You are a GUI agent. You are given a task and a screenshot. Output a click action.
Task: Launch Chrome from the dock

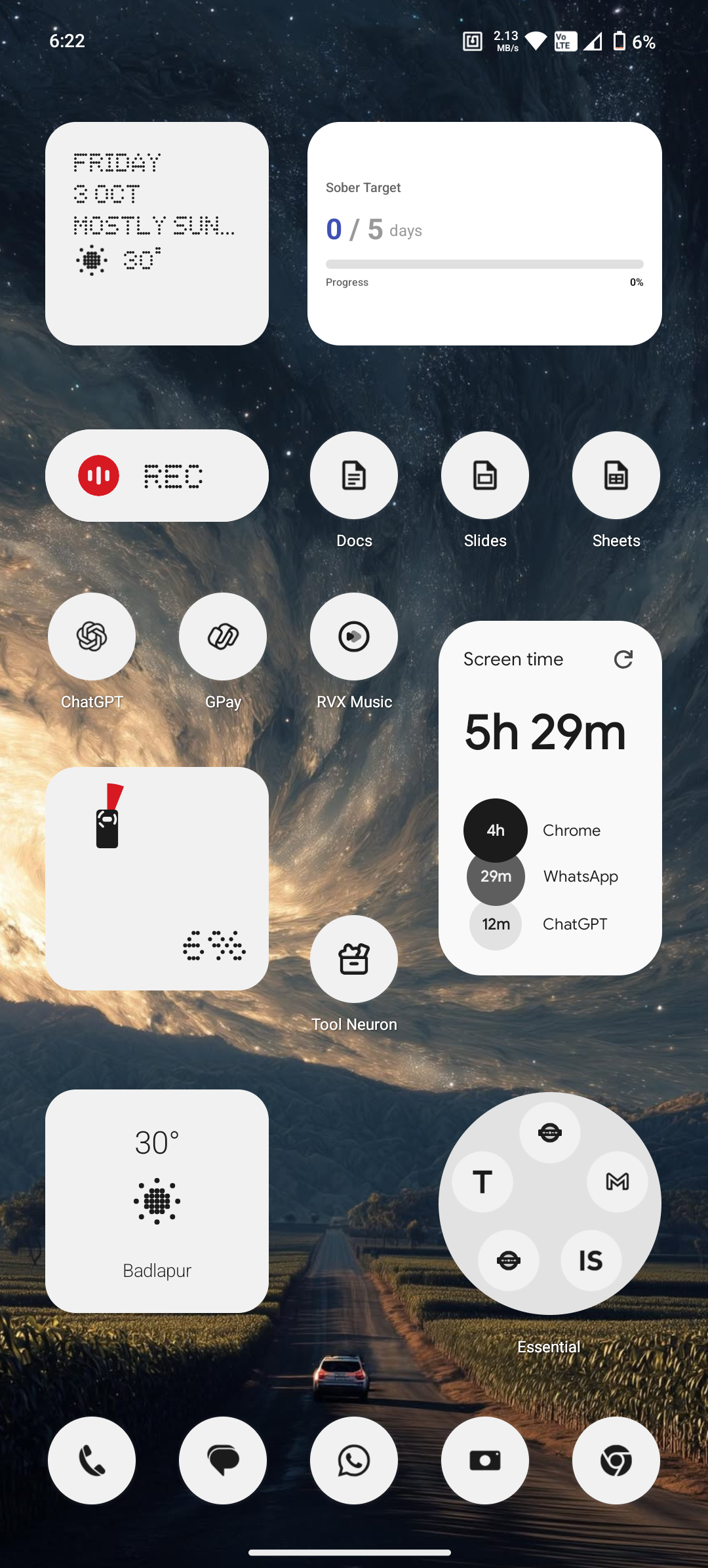pyautogui.click(x=616, y=1460)
